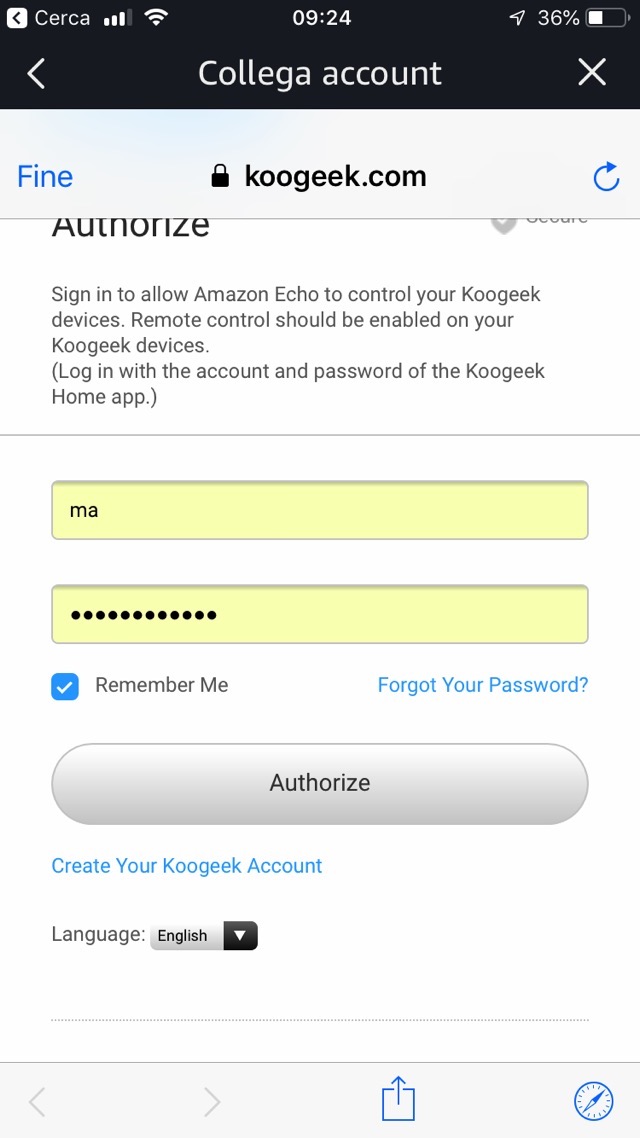
Task: Open Forgot Your Password link
Action: click(x=482, y=685)
